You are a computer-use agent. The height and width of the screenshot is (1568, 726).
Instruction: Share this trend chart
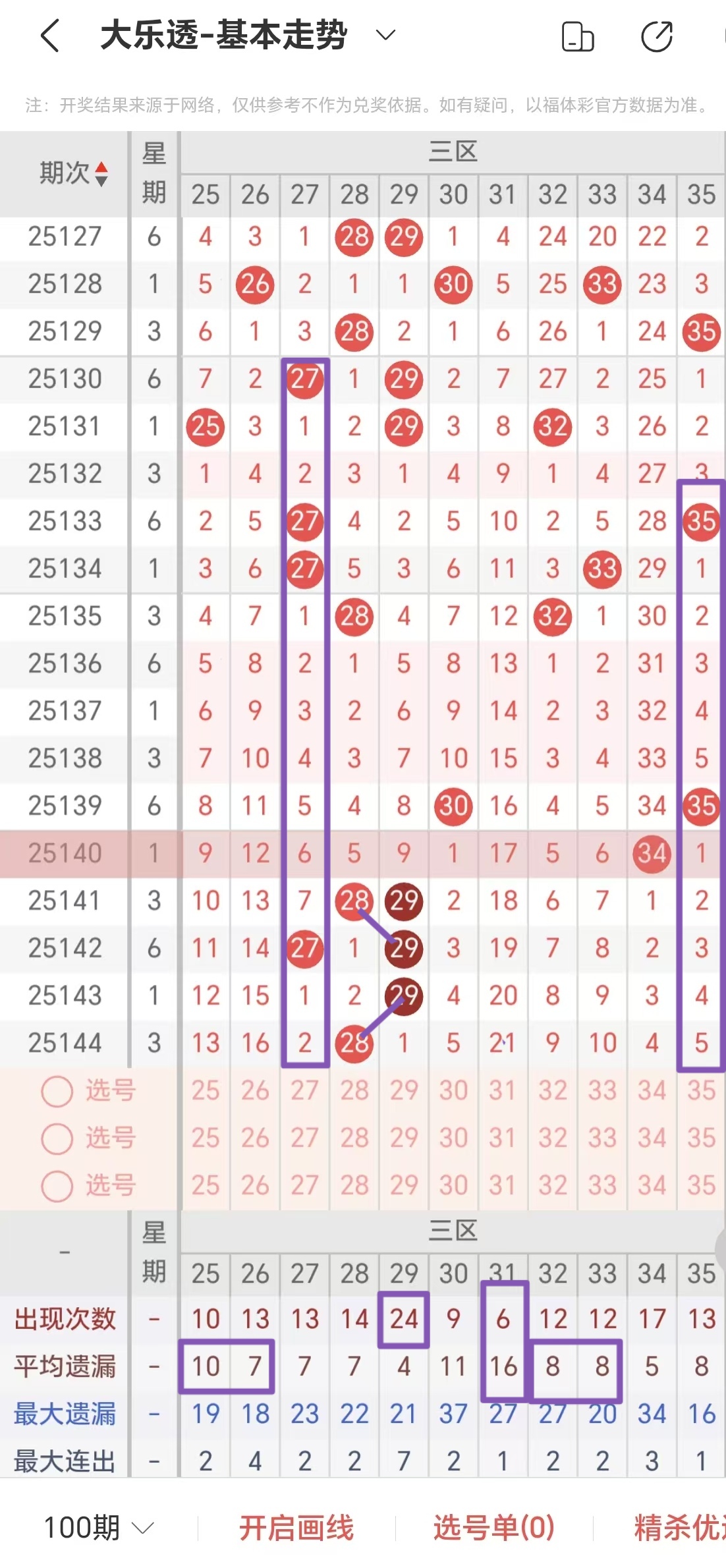pyautogui.click(x=656, y=36)
